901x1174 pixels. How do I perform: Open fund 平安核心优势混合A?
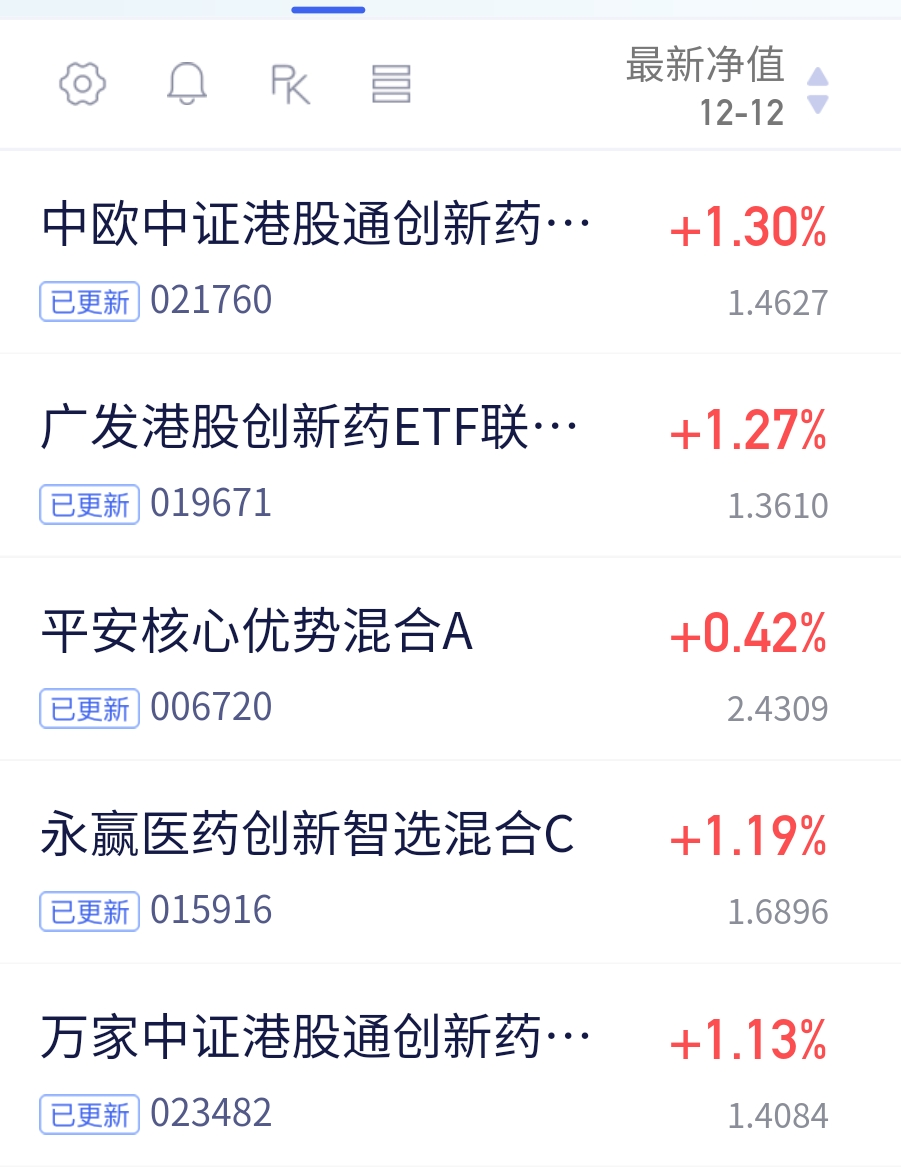coord(450,659)
